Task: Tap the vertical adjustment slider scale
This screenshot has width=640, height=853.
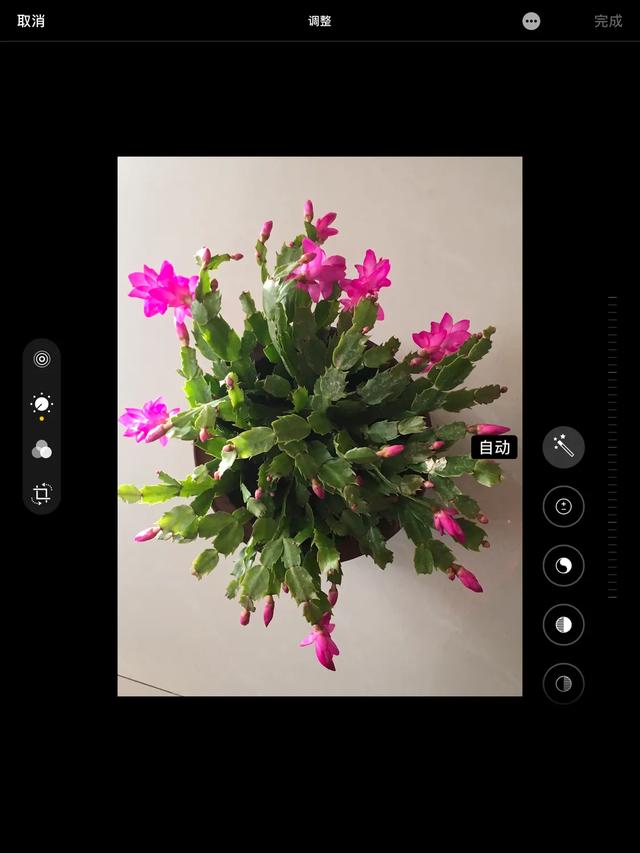Action: (612, 447)
